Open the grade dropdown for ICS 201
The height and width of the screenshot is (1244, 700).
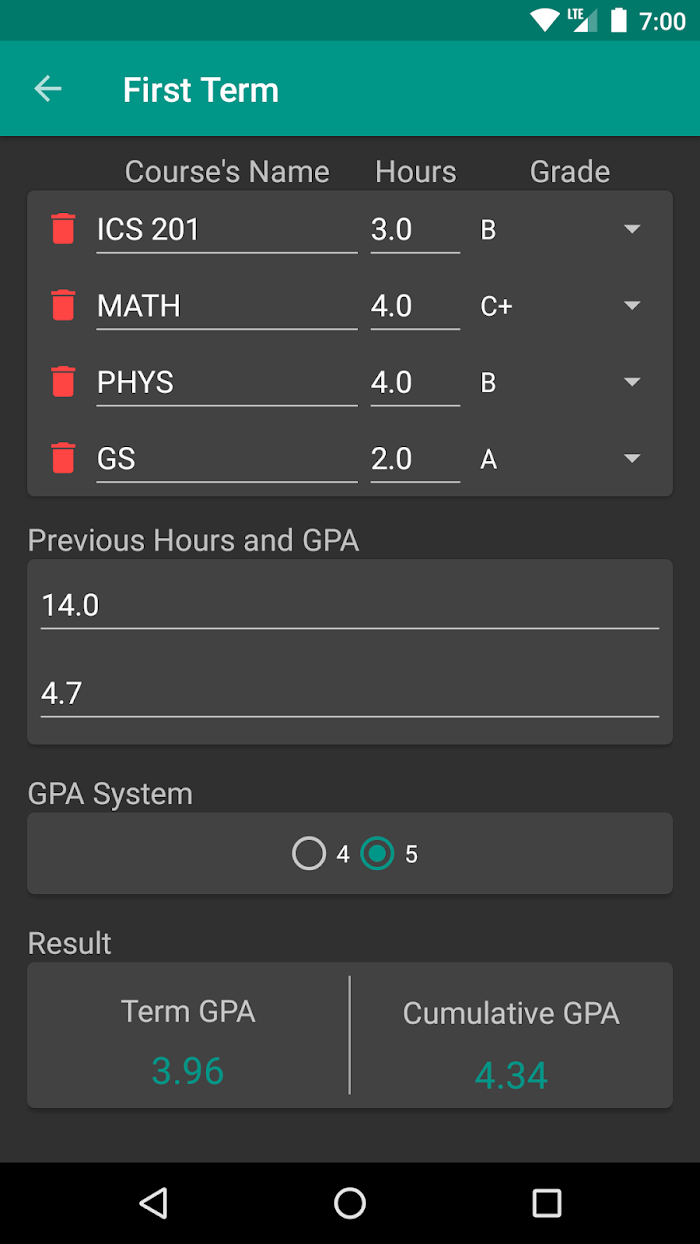pyautogui.click(x=561, y=230)
